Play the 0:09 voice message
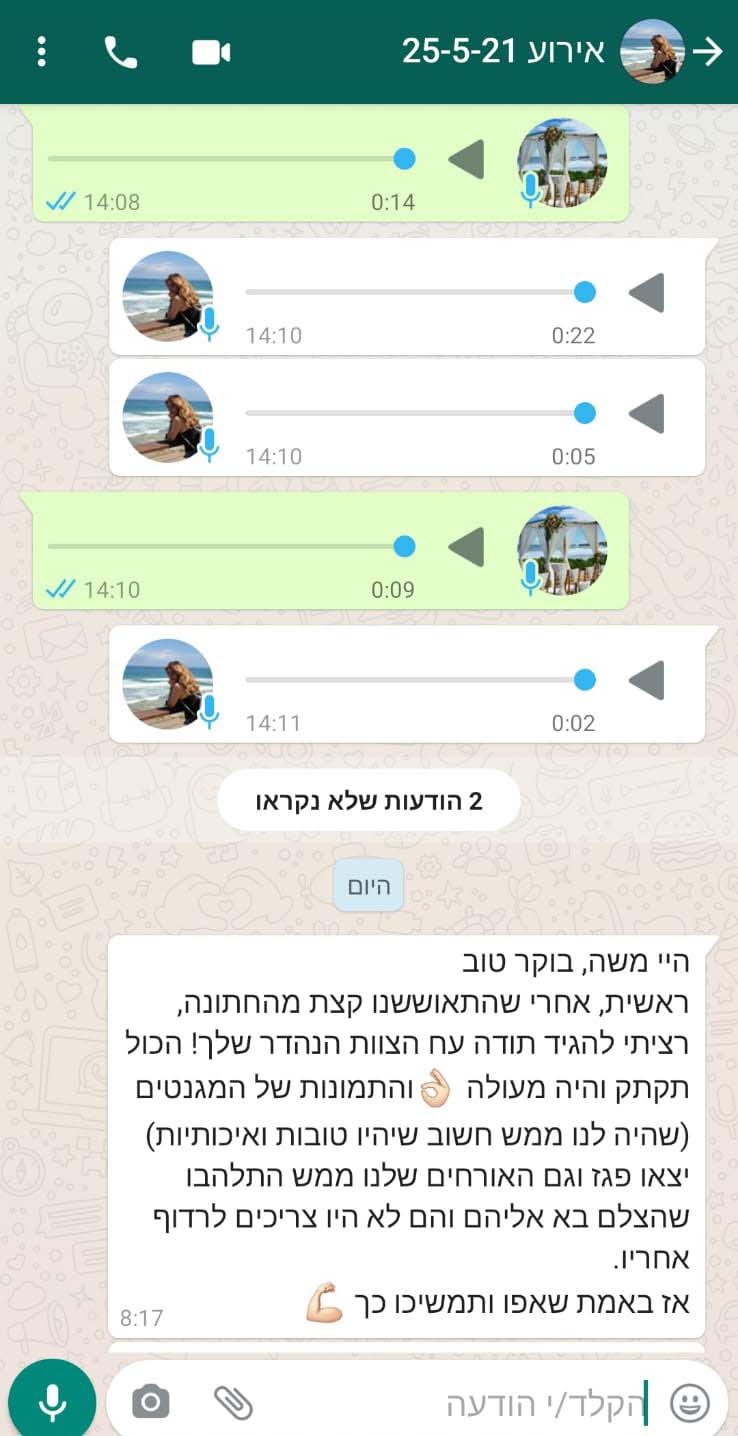Viewport: 738px width, 1436px height. 466,547
